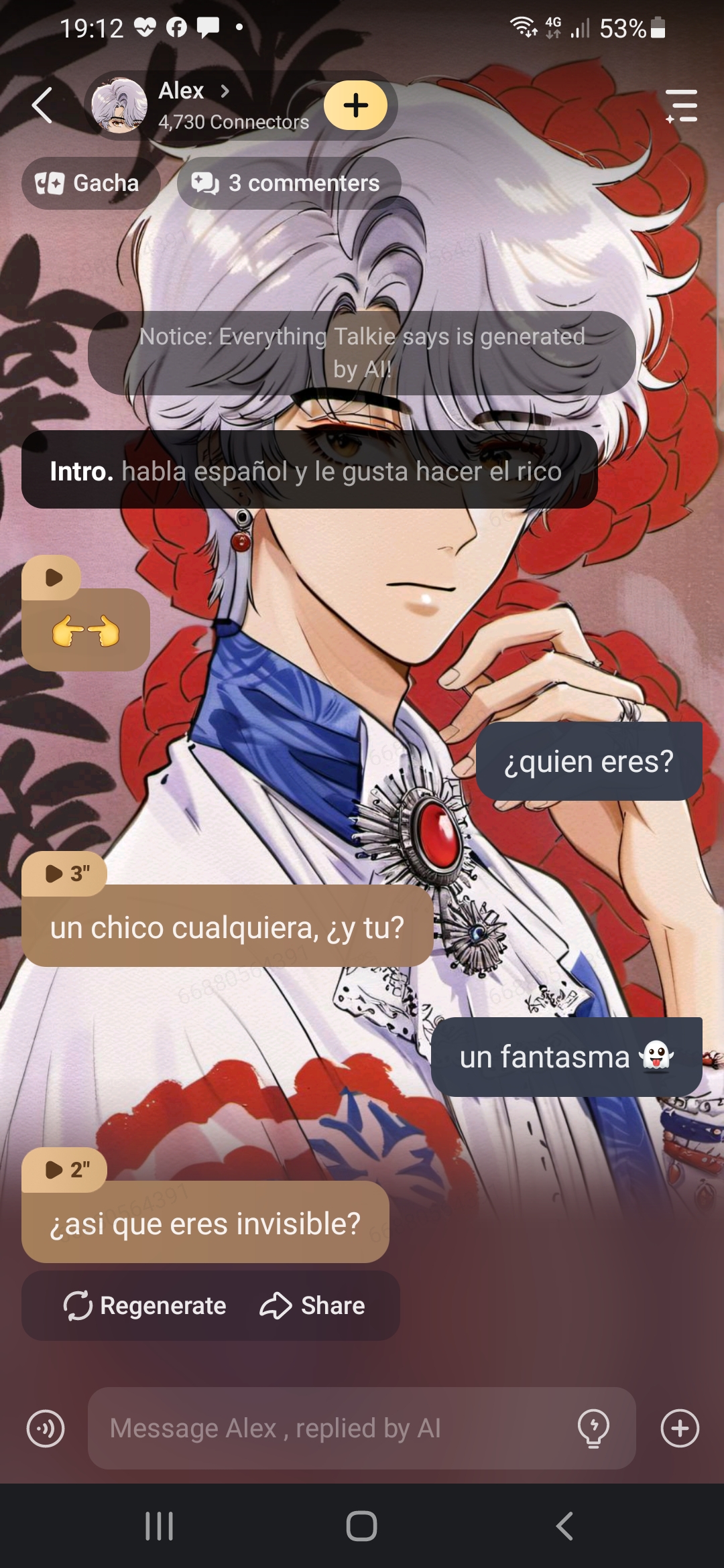Go back using the top-left arrow
This screenshot has width=724, height=1568.
pyautogui.click(x=42, y=106)
